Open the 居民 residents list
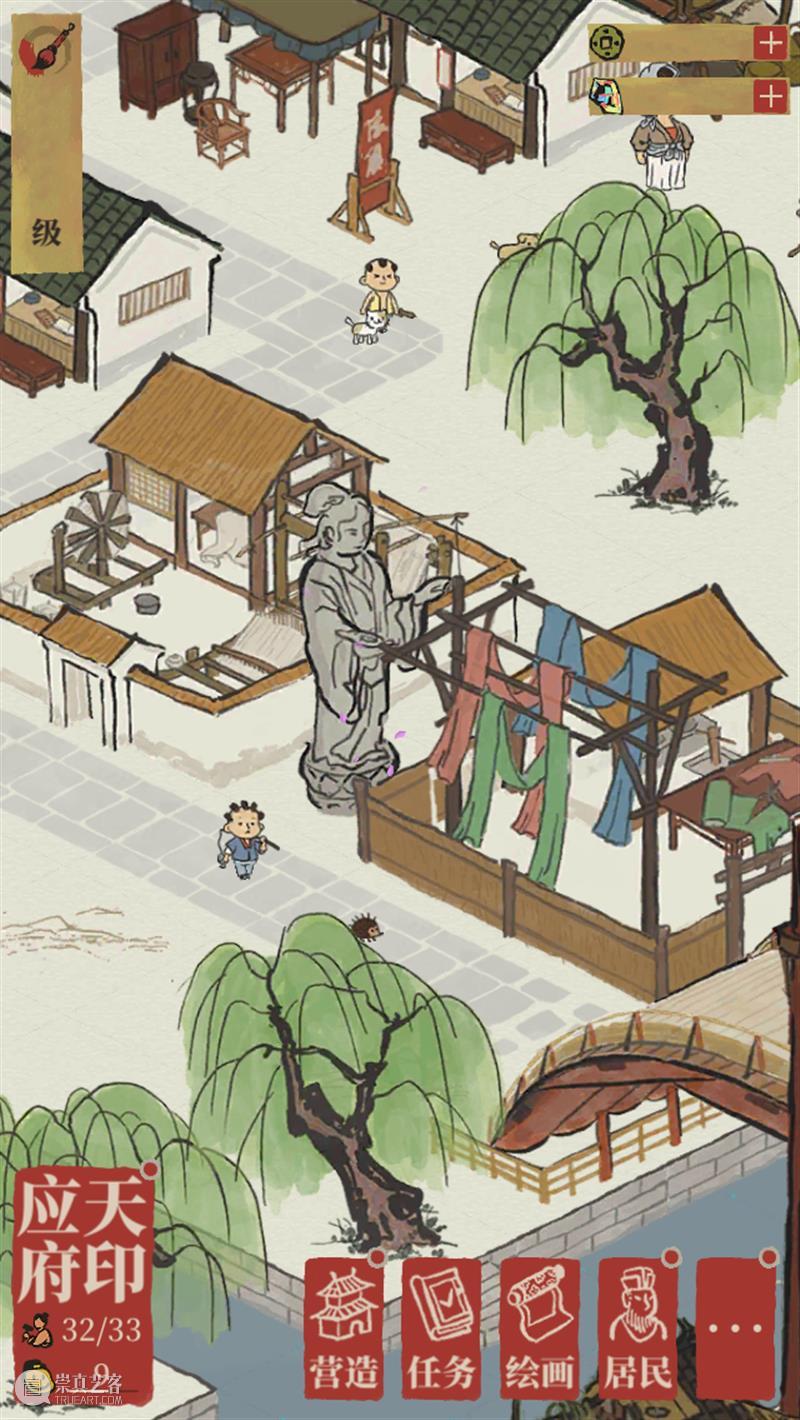 (637, 1326)
